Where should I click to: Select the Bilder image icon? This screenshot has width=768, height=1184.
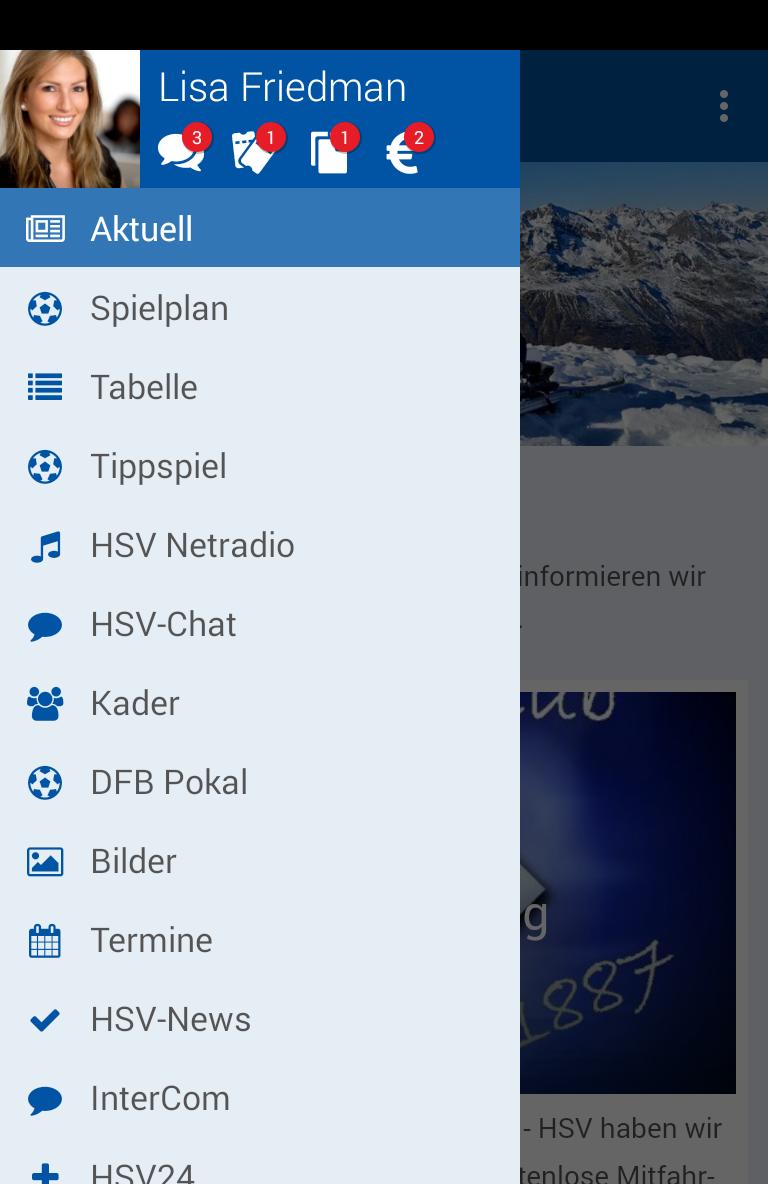(x=45, y=862)
